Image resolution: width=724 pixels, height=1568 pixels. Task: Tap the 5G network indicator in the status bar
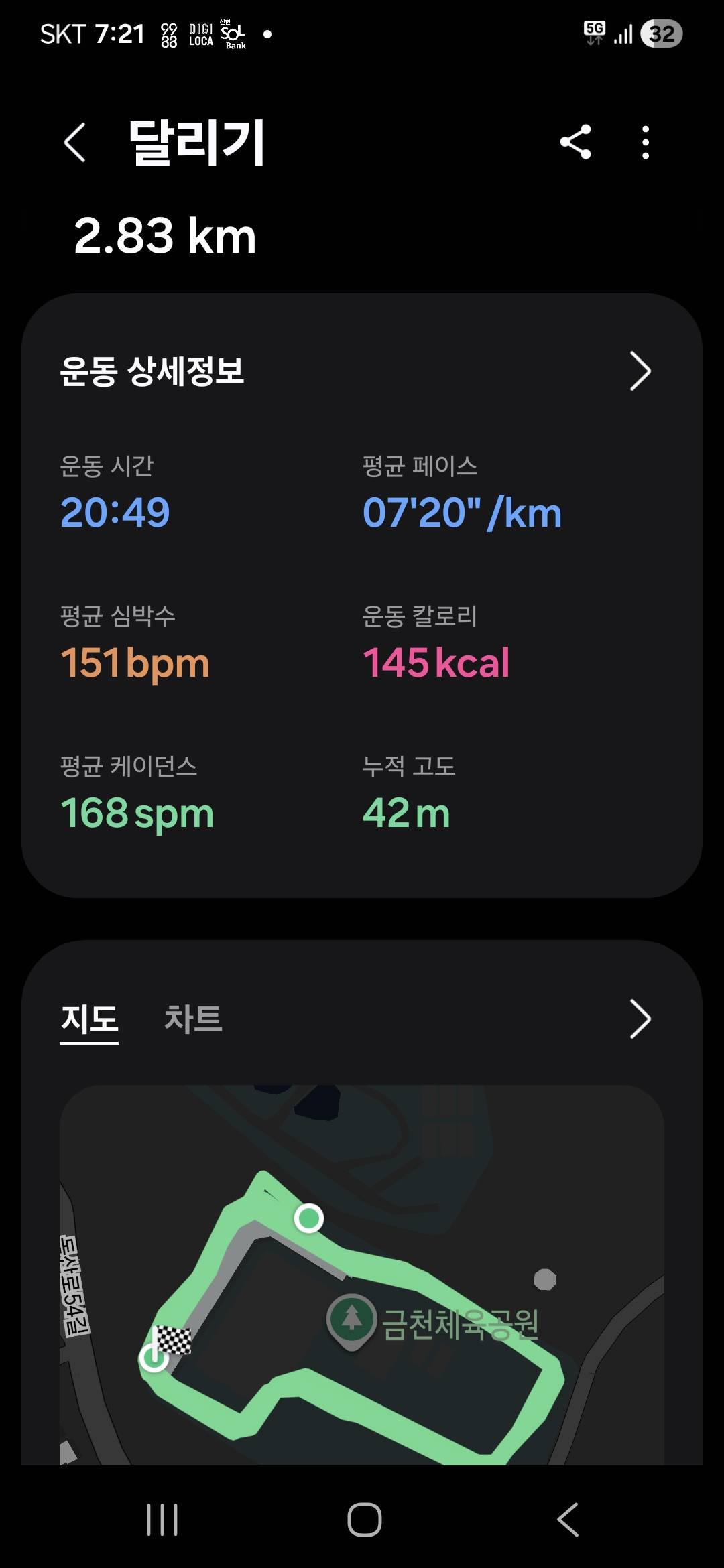click(594, 31)
